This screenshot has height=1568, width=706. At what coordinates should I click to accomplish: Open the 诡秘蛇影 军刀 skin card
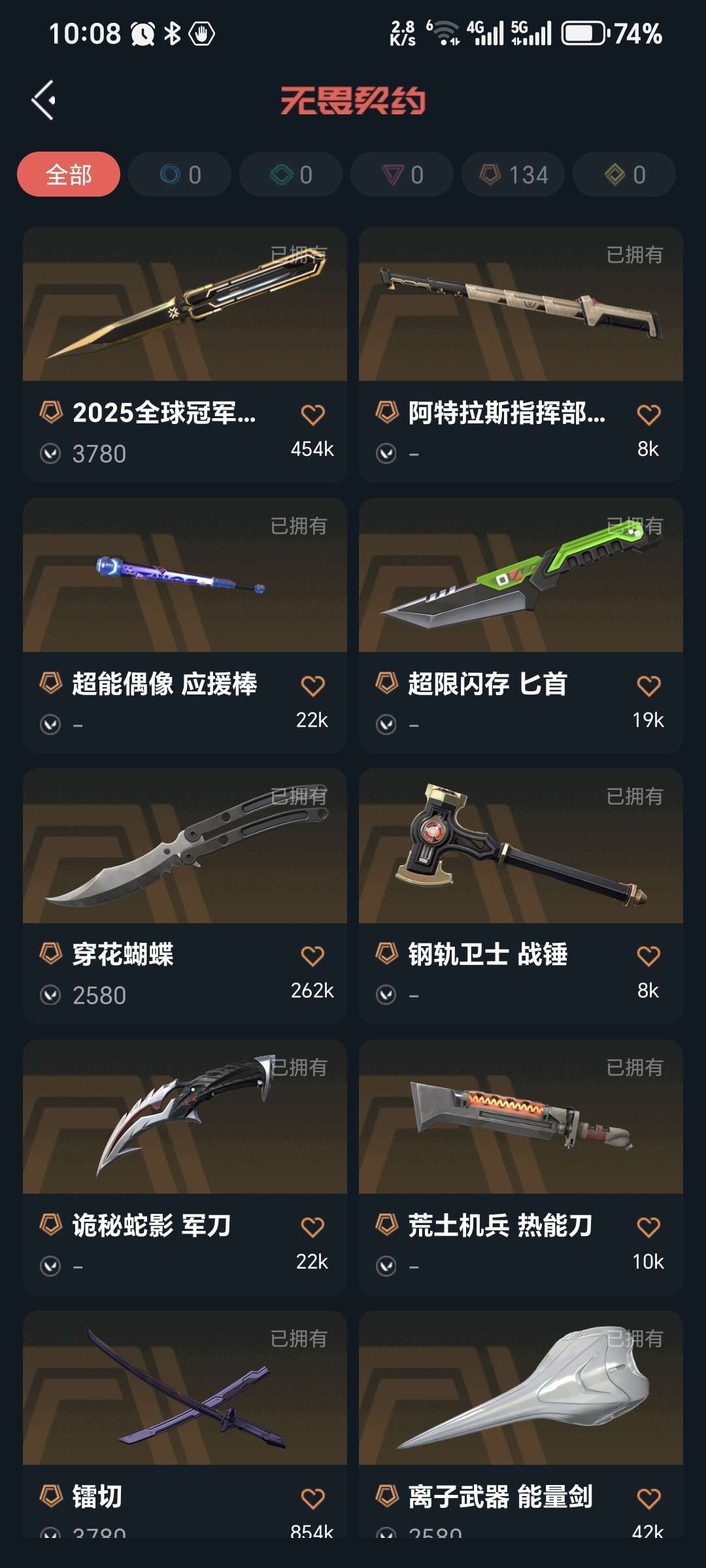click(x=184, y=1117)
